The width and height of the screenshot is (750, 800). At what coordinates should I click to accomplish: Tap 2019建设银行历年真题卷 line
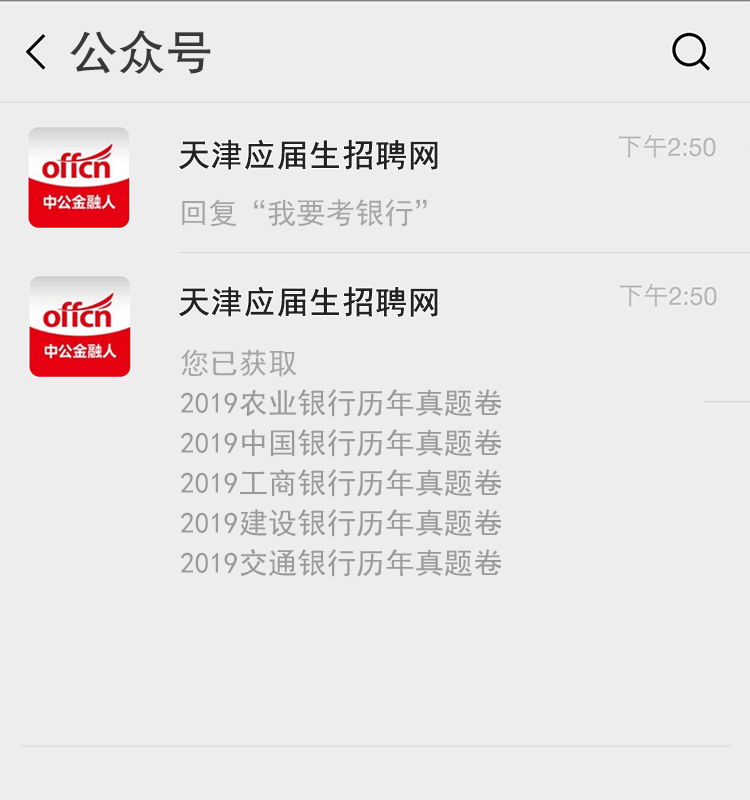click(342, 523)
